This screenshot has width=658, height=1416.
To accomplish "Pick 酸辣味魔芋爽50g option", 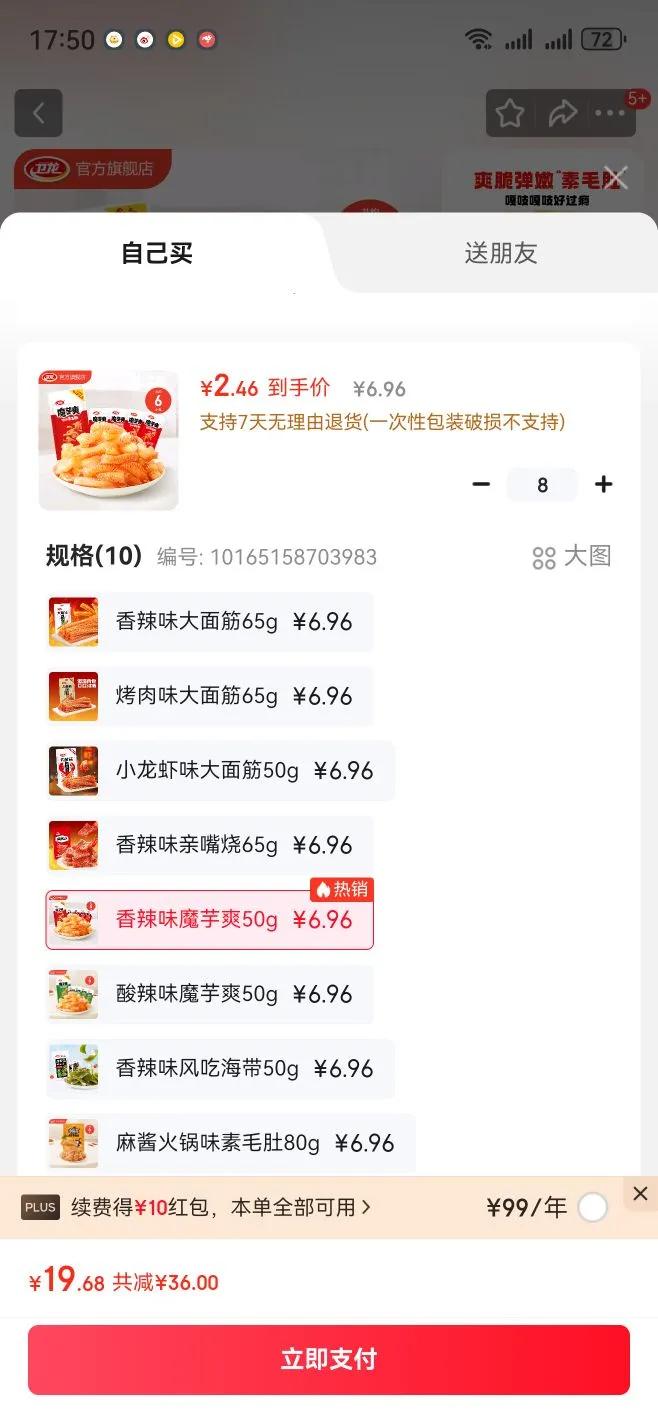I will tap(210, 994).
